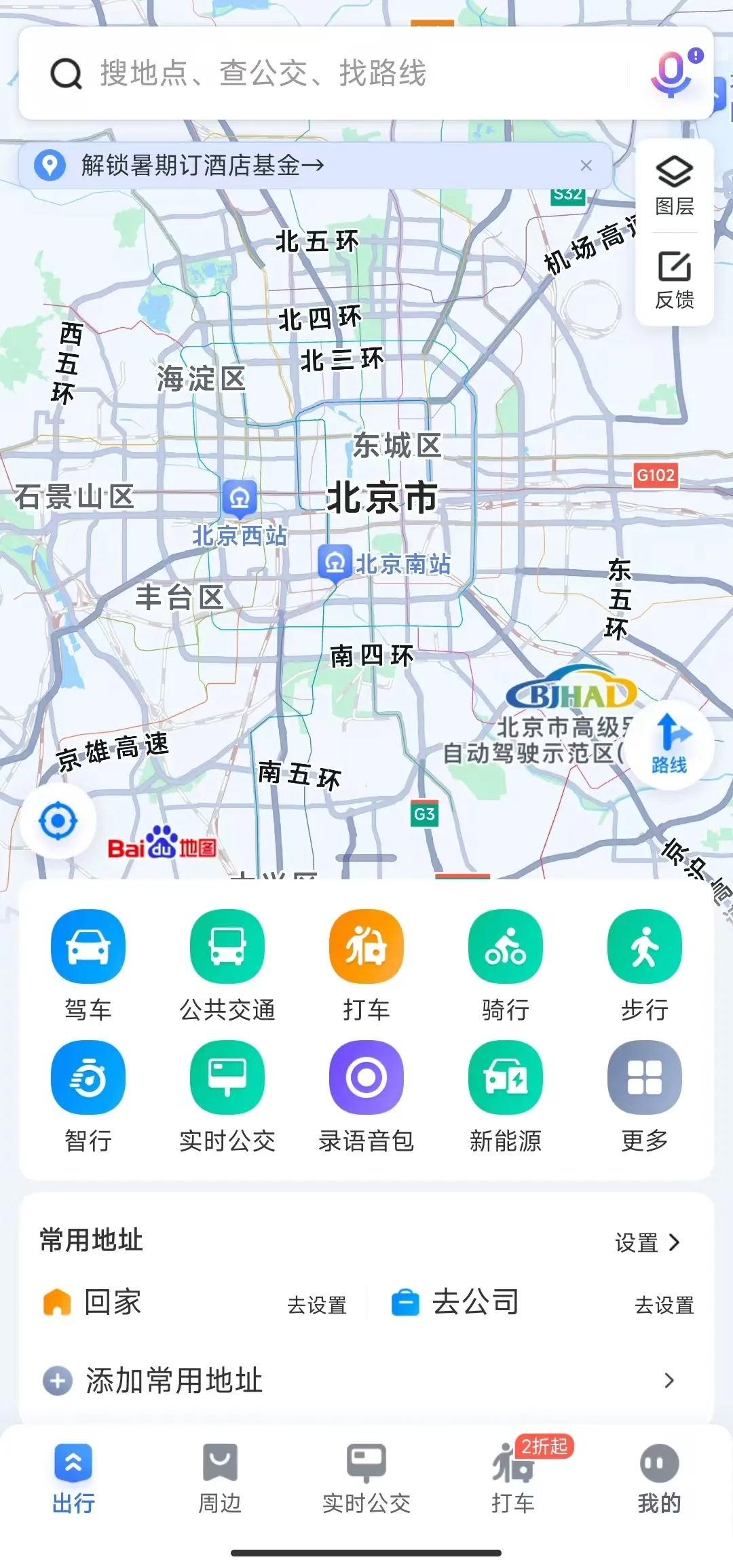Image resolution: width=733 pixels, height=1568 pixels.
Task: Tap the blue locate-me button on the map
Action: (58, 820)
